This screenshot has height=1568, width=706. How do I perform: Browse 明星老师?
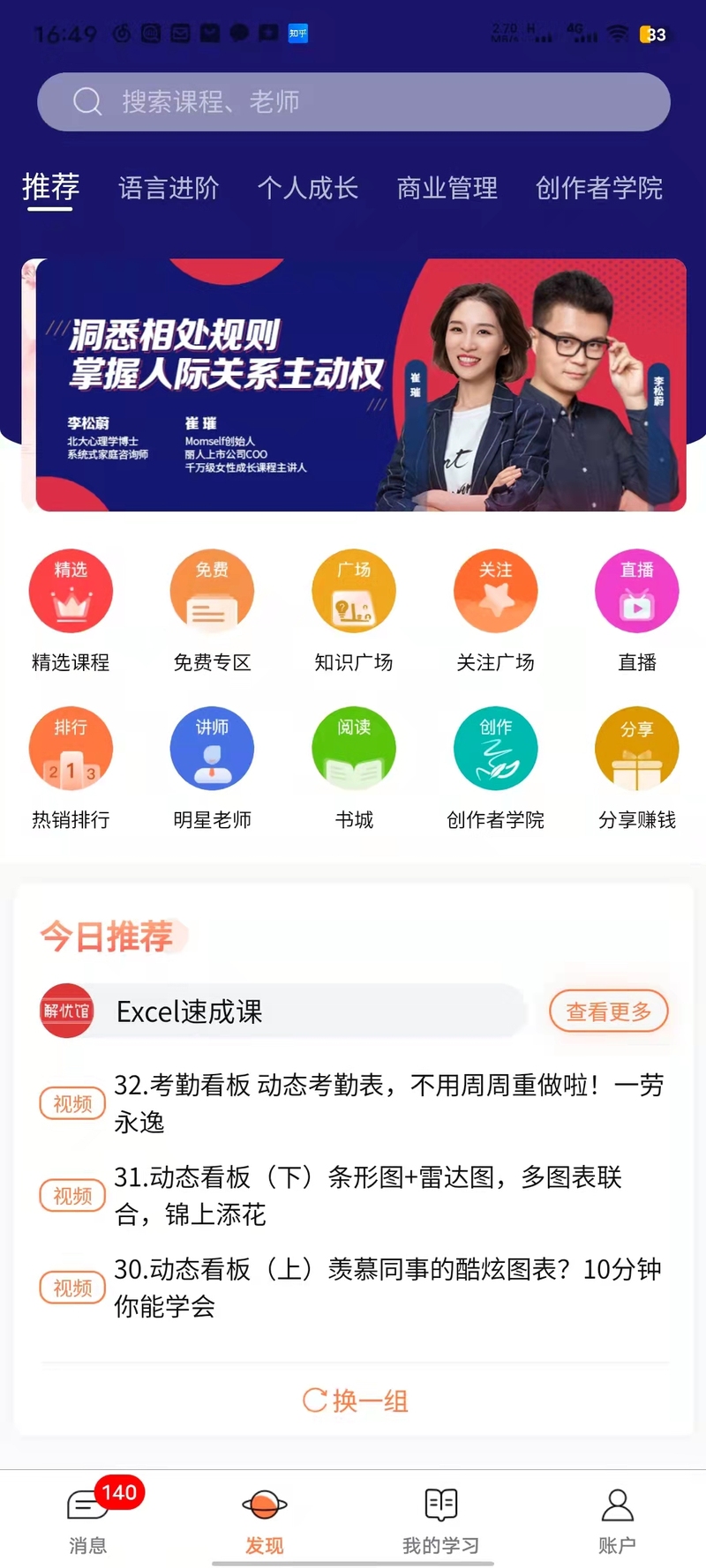coord(212,766)
